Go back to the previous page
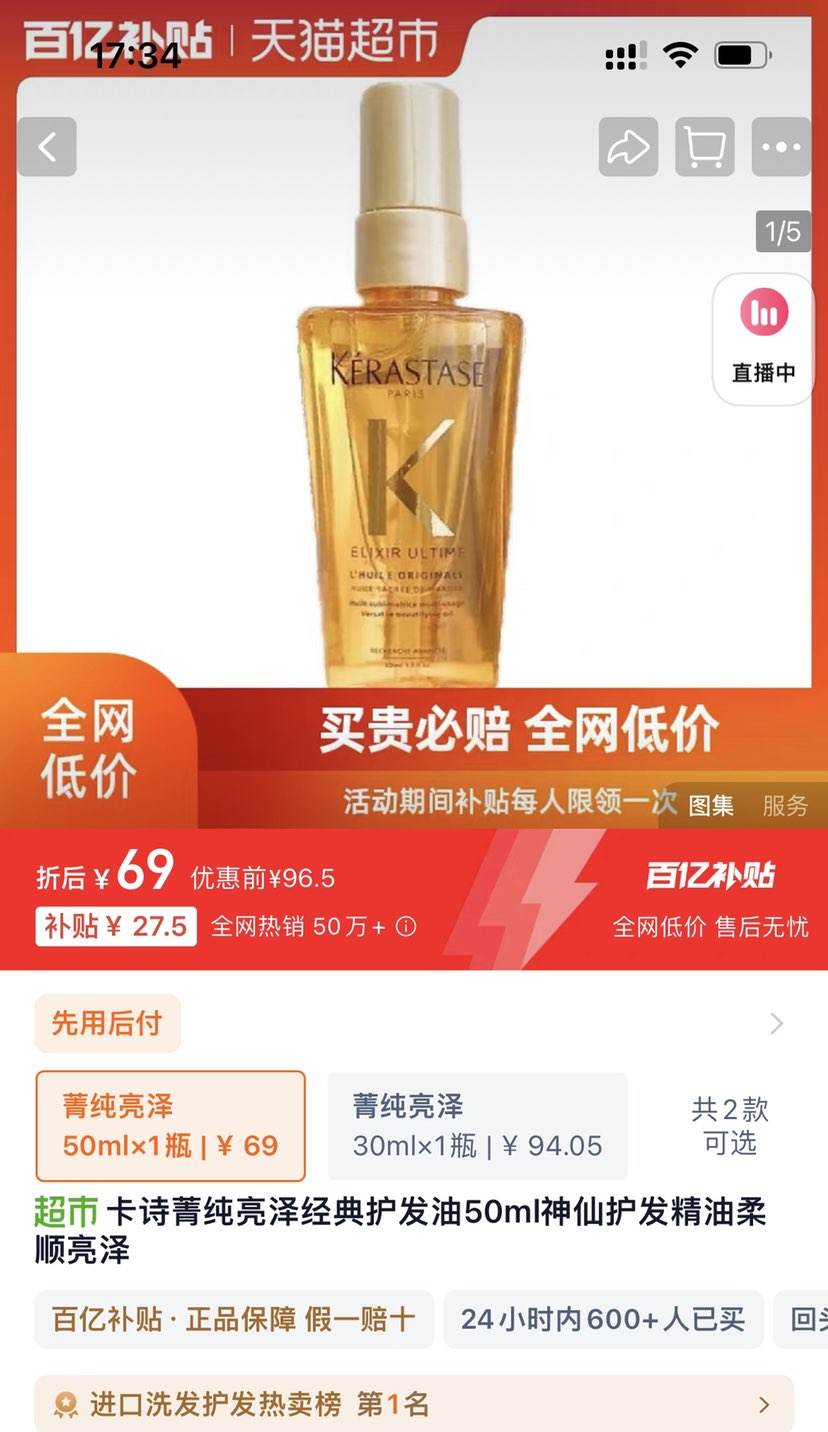The height and width of the screenshot is (1432, 828). [47, 147]
